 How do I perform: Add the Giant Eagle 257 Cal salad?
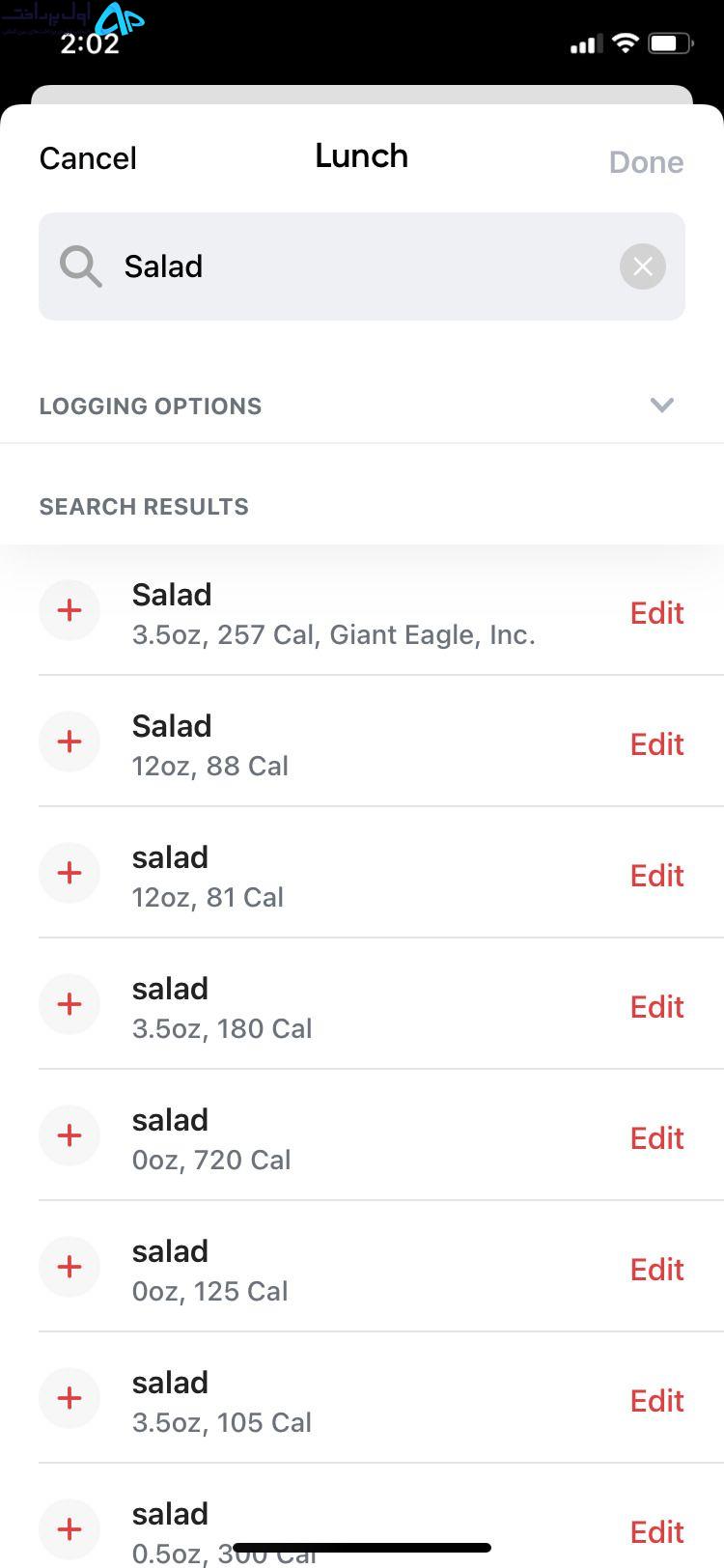tap(70, 610)
